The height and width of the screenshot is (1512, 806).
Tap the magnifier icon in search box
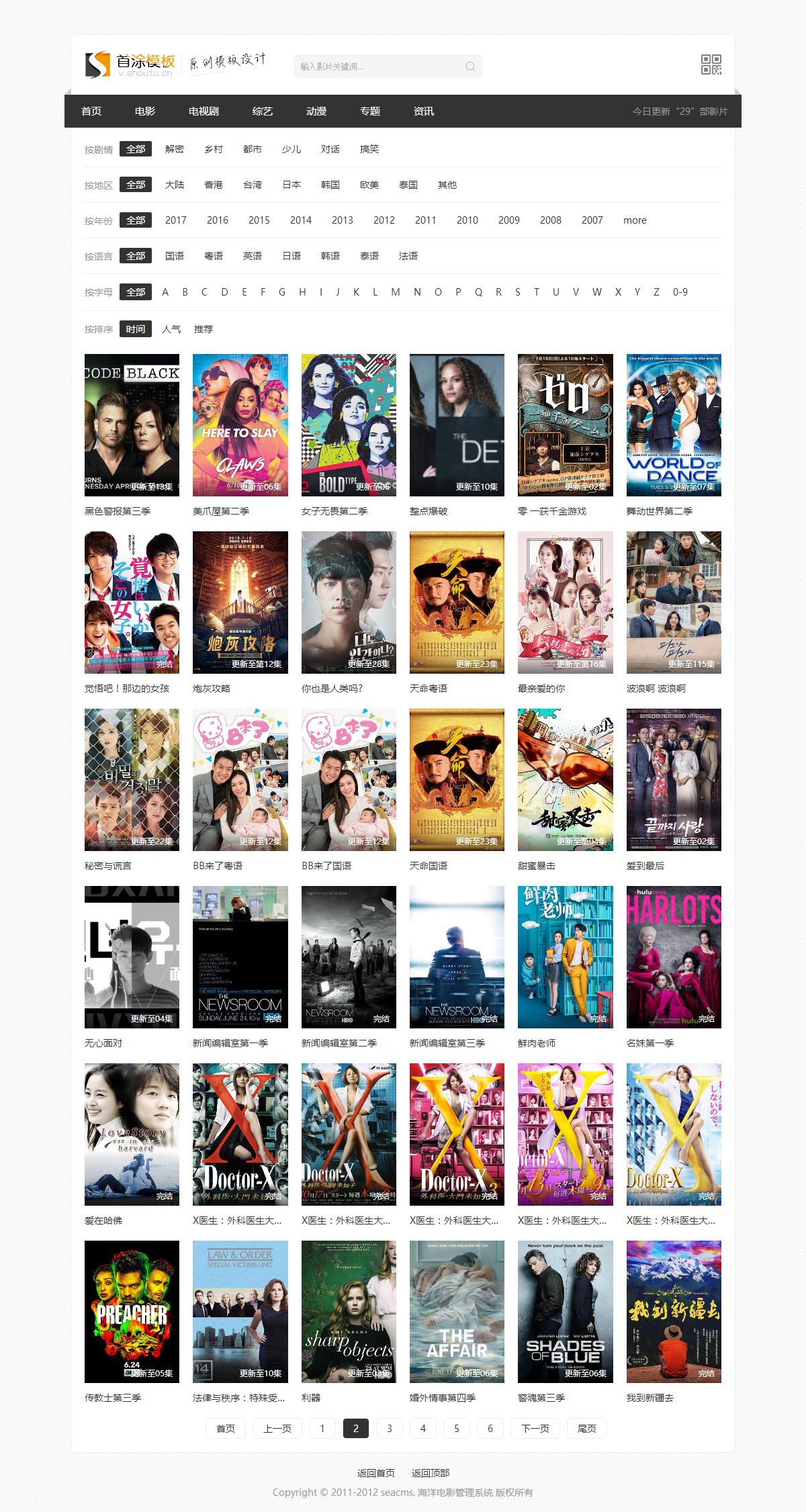coord(470,66)
